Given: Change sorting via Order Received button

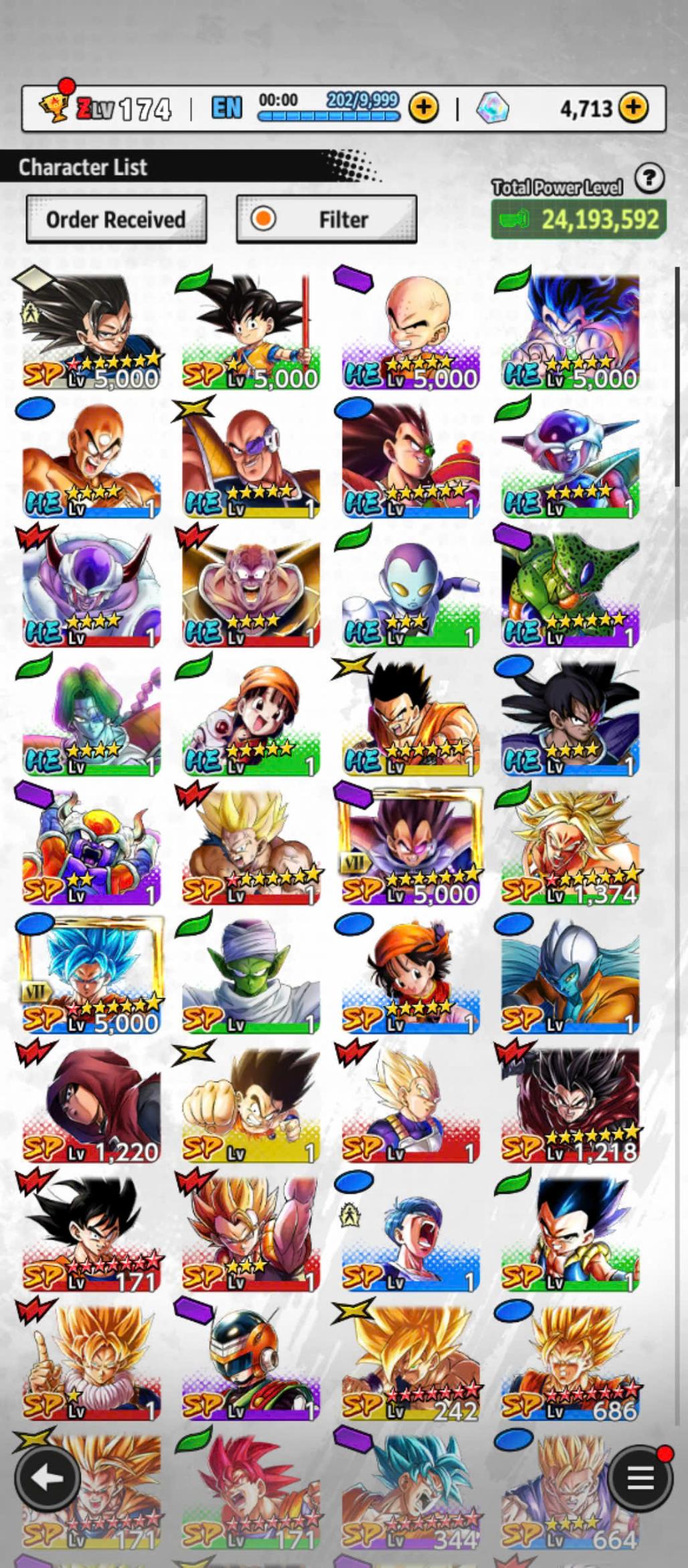Looking at the screenshot, I should (x=116, y=219).
